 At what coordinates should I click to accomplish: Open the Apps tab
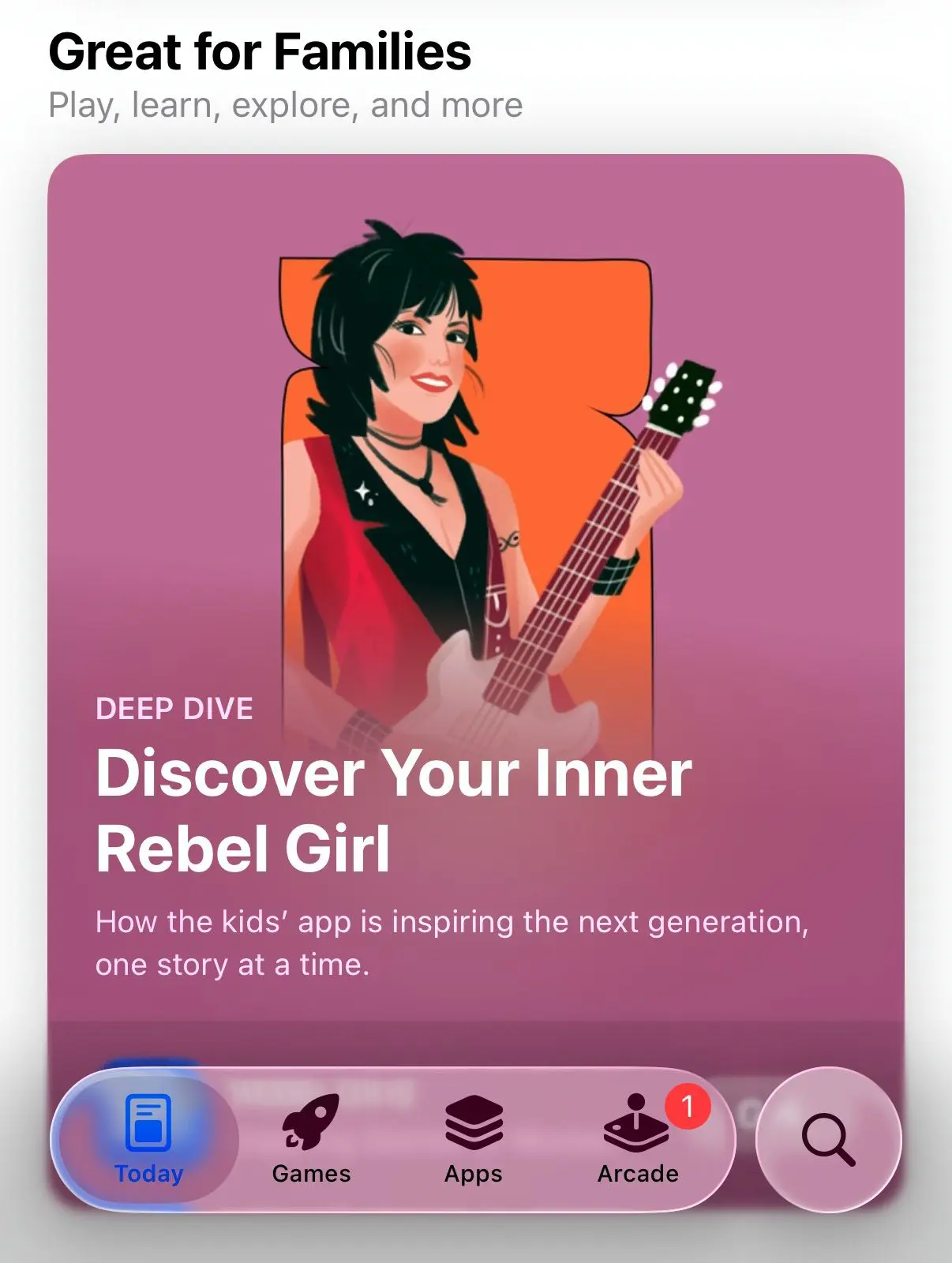[474, 1139]
